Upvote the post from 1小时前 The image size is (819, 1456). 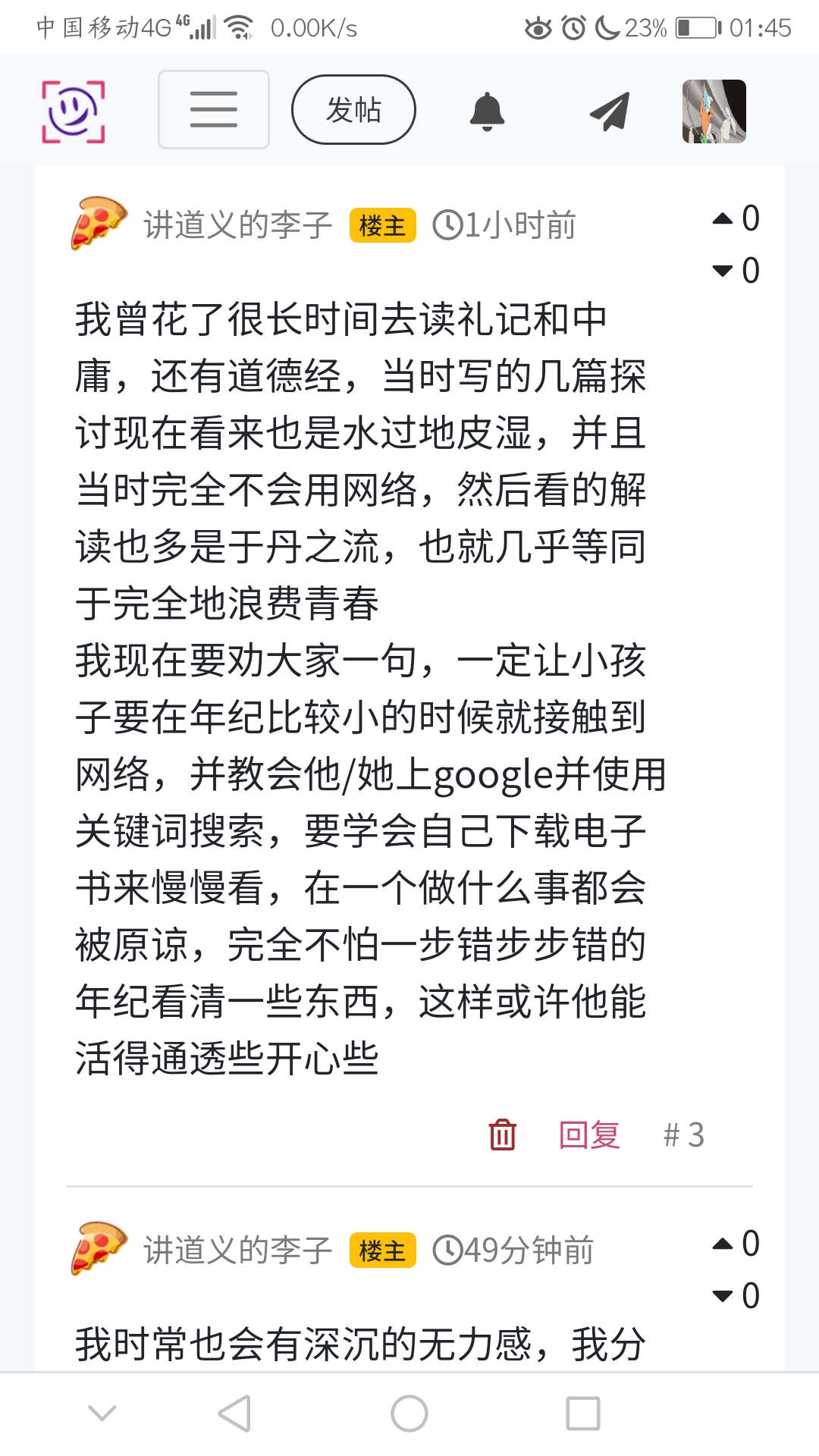point(723,219)
